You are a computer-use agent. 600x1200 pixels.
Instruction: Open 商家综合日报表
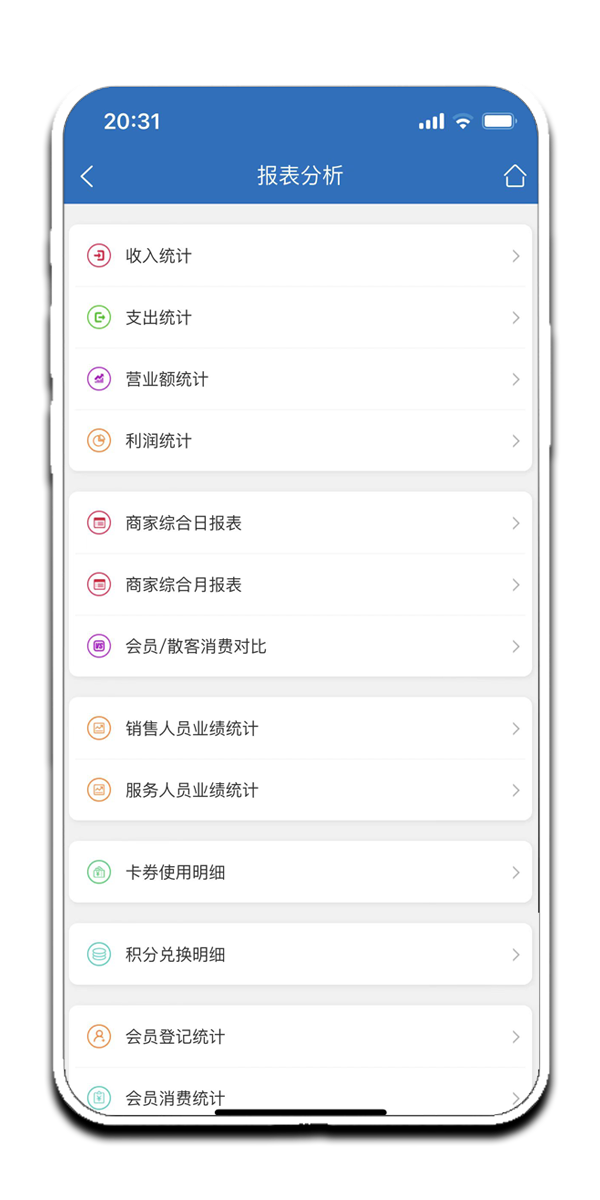click(300, 523)
